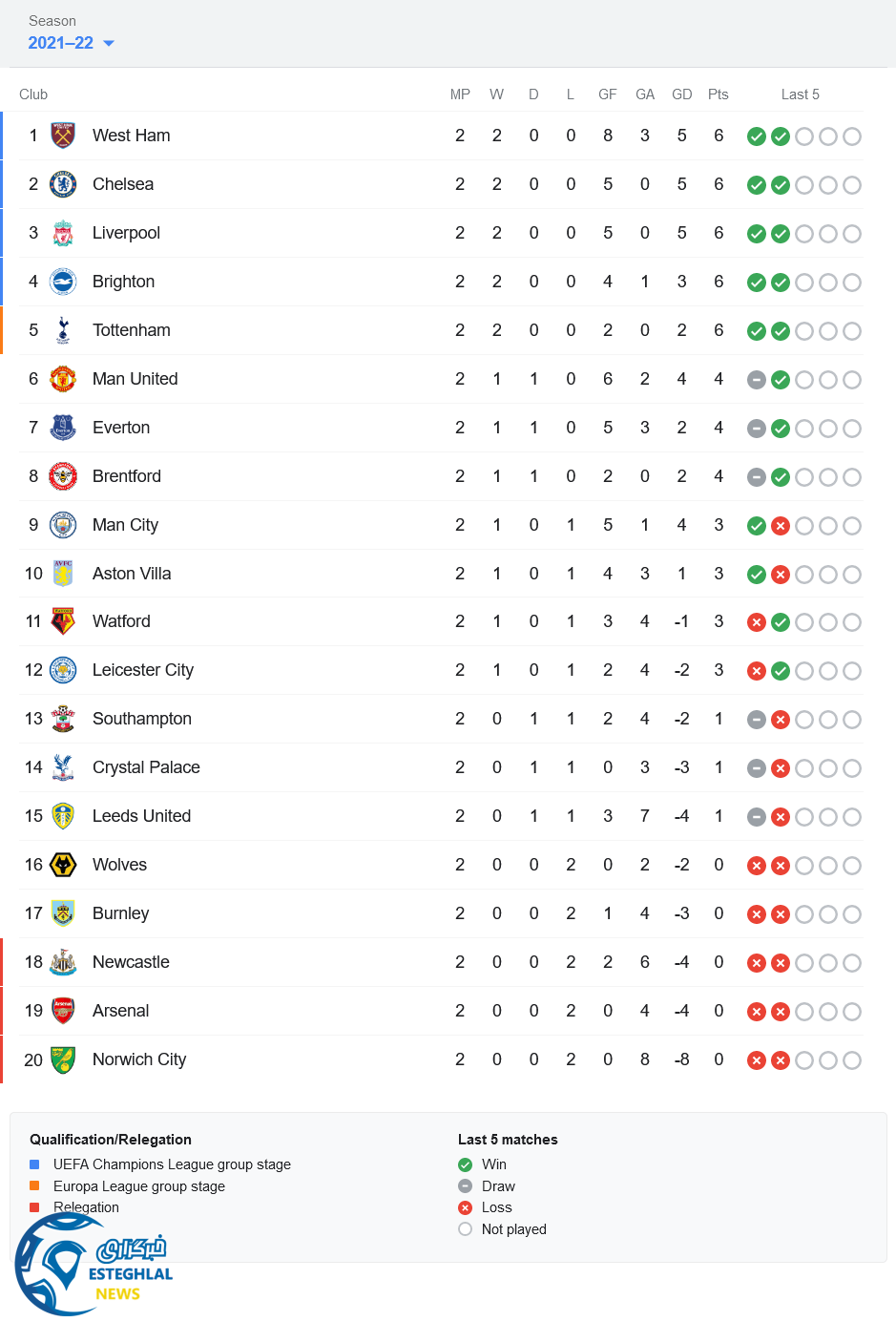Select Leicester City from the table
Viewport: 896px width, 1342px height.
142,670
